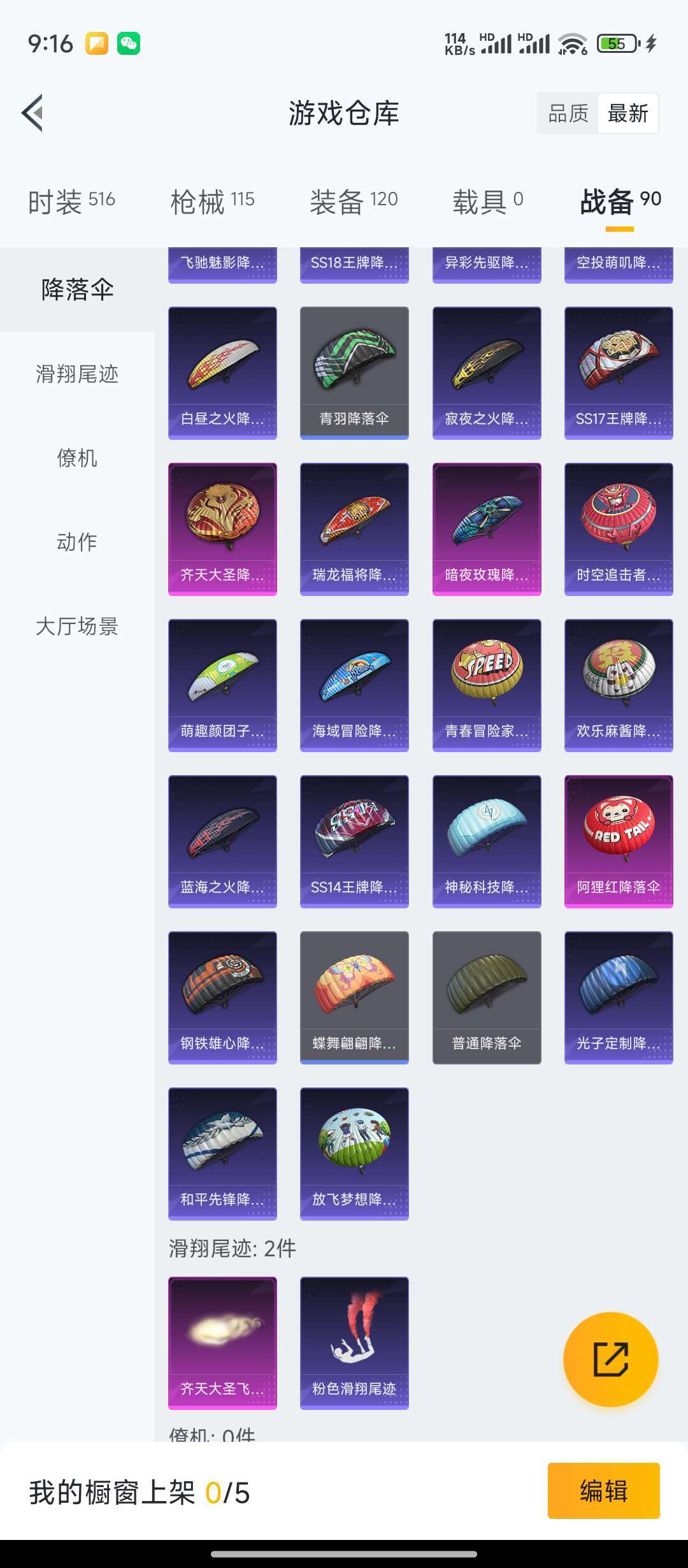The image size is (688, 1568).
Task: Sort by 品质 in the segmented control
Action: pyautogui.click(x=568, y=113)
